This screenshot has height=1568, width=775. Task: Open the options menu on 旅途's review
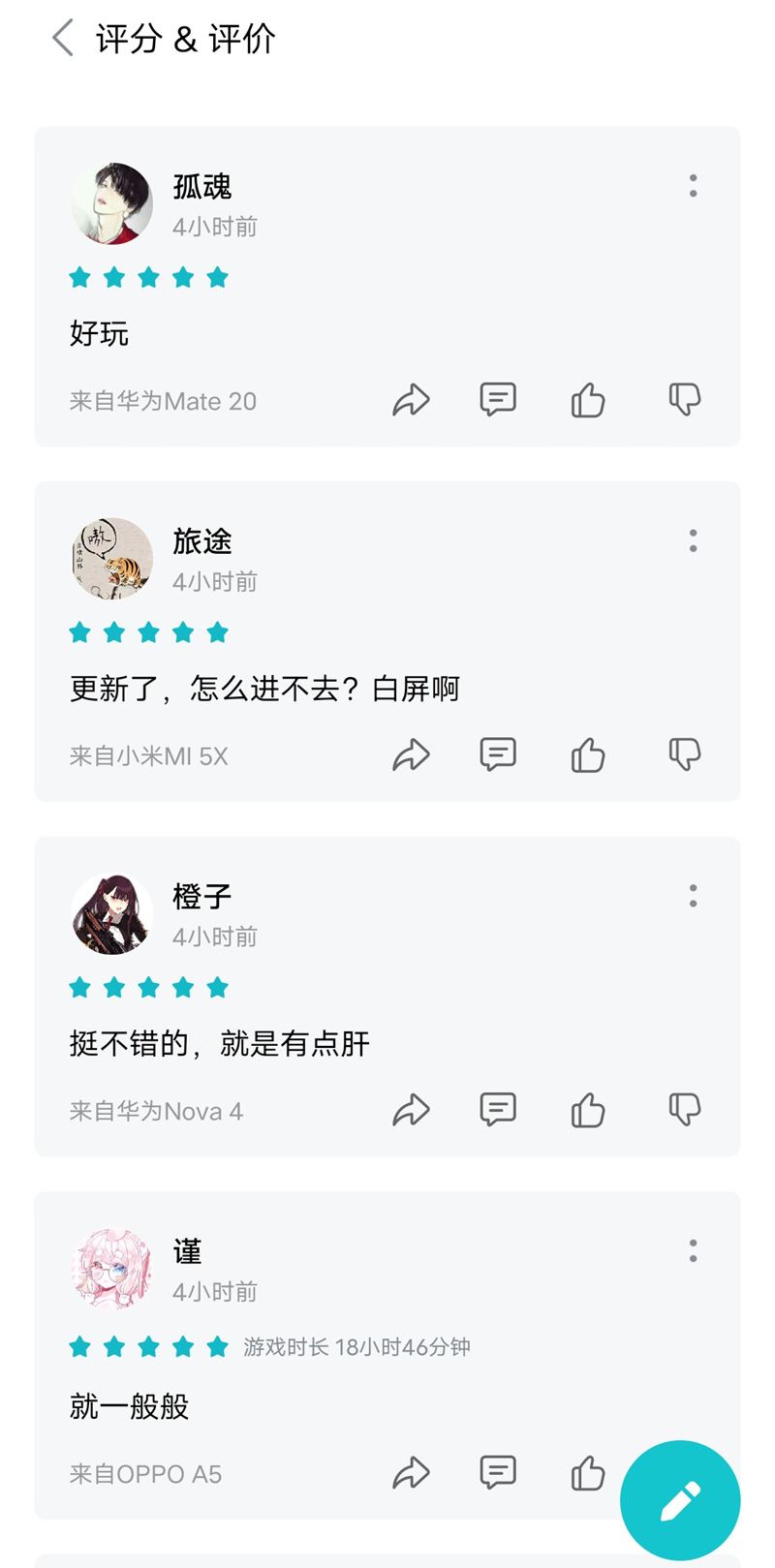coord(693,541)
